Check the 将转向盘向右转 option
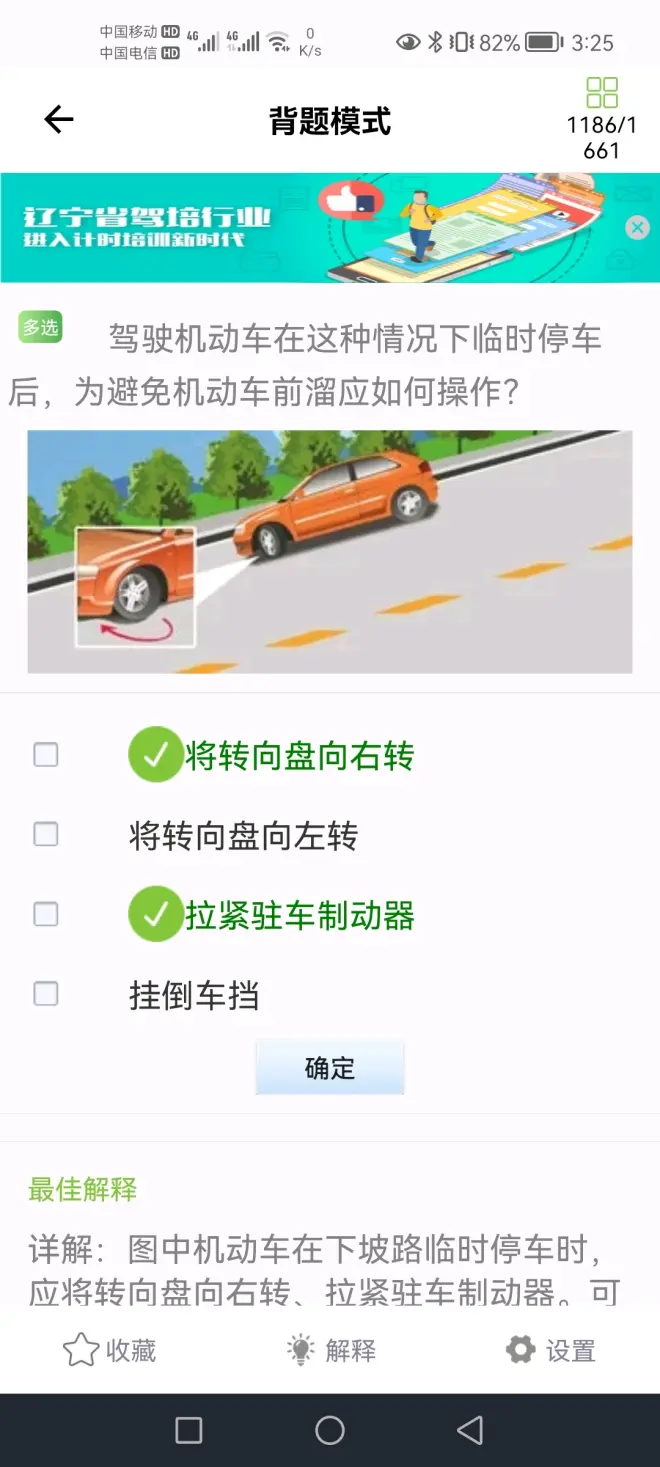Viewport: 660px width, 1467px height. pyautogui.click(x=46, y=755)
